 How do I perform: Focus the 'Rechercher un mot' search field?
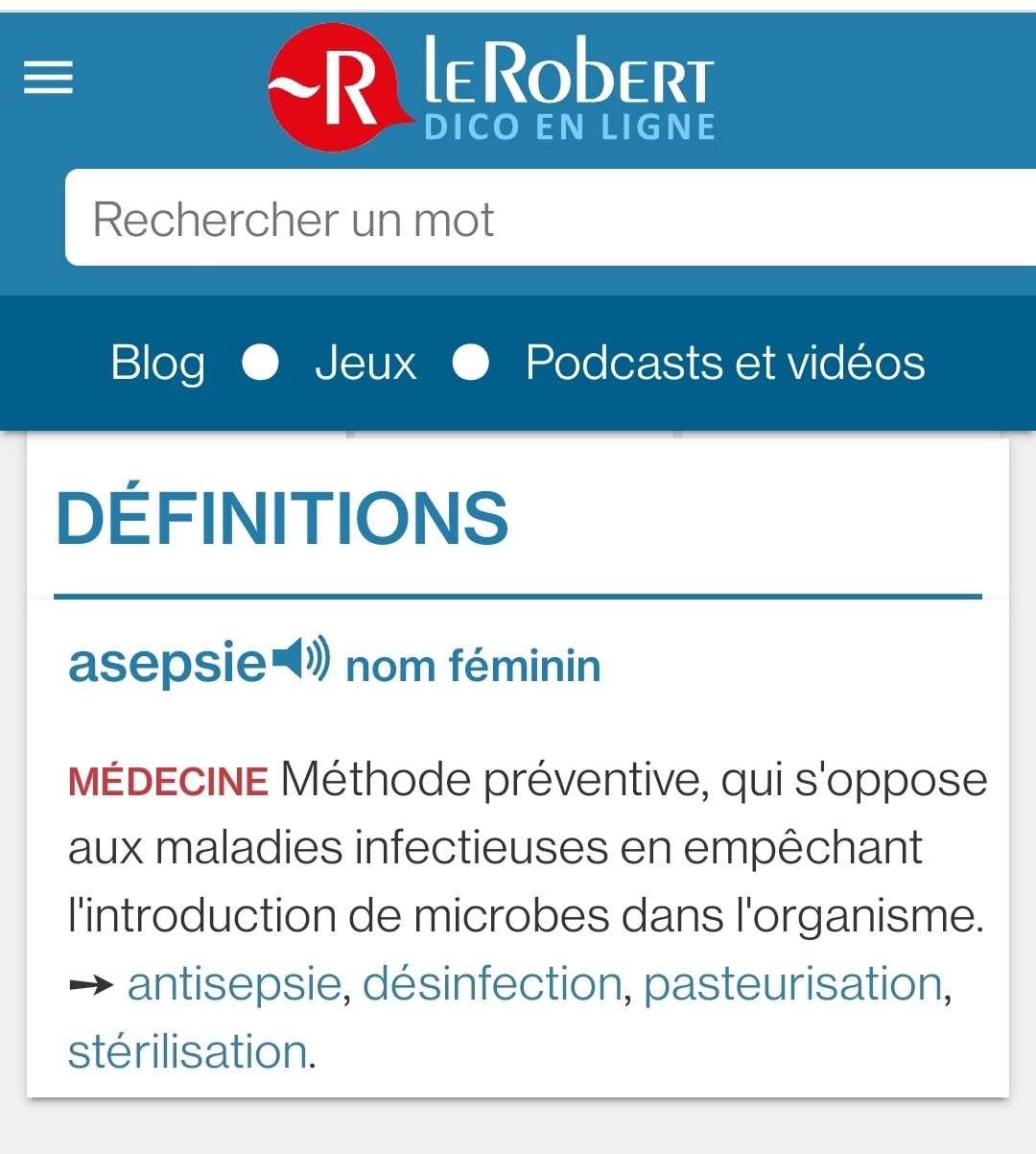point(547,219)
